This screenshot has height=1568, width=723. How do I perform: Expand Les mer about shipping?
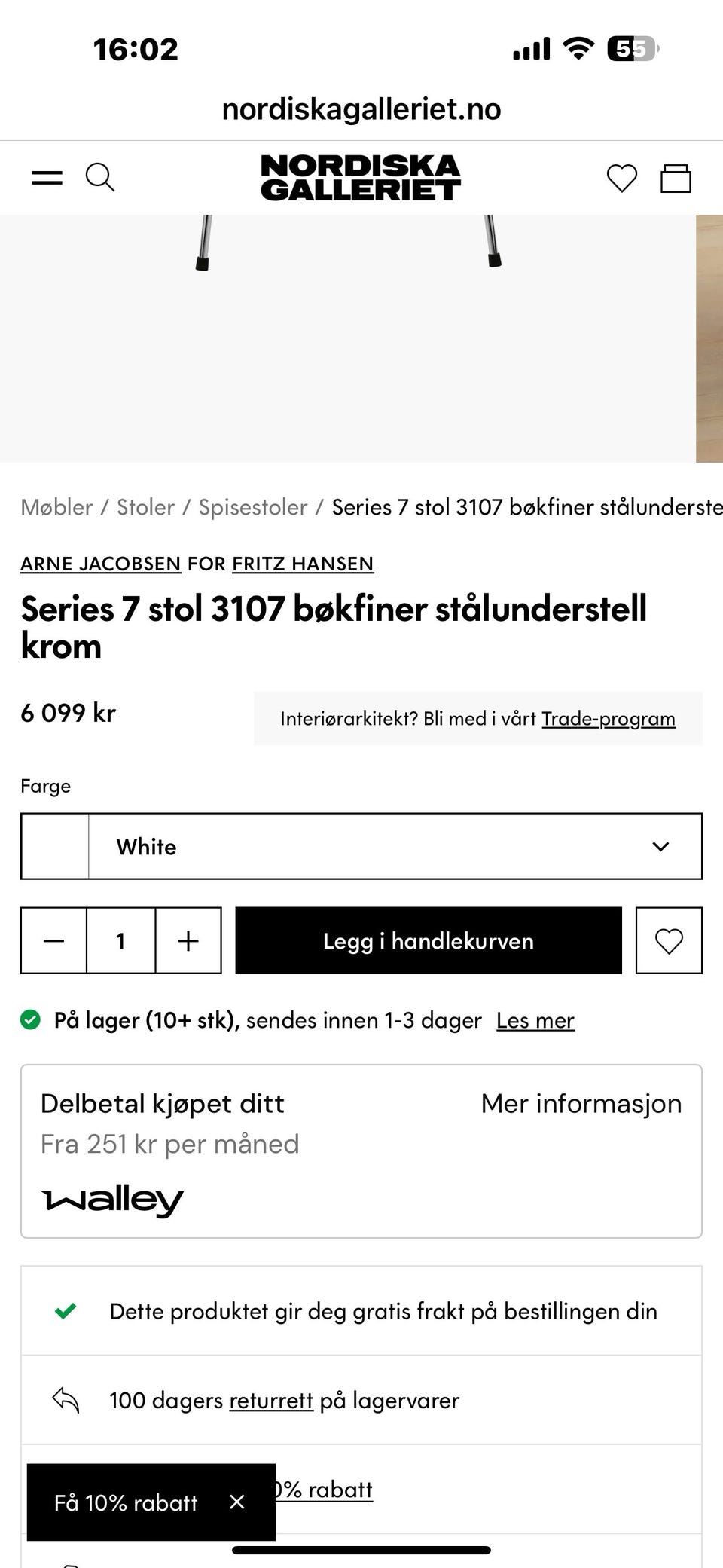[535, 1019]
